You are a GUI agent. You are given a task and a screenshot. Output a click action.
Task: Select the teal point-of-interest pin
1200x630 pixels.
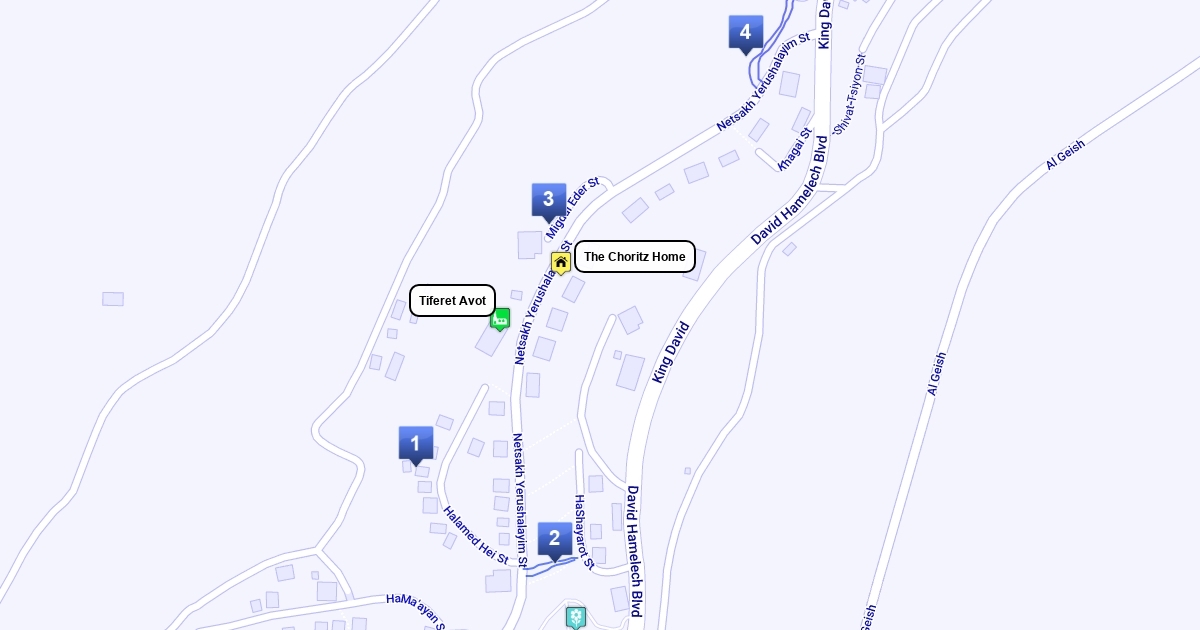(575, 617)
